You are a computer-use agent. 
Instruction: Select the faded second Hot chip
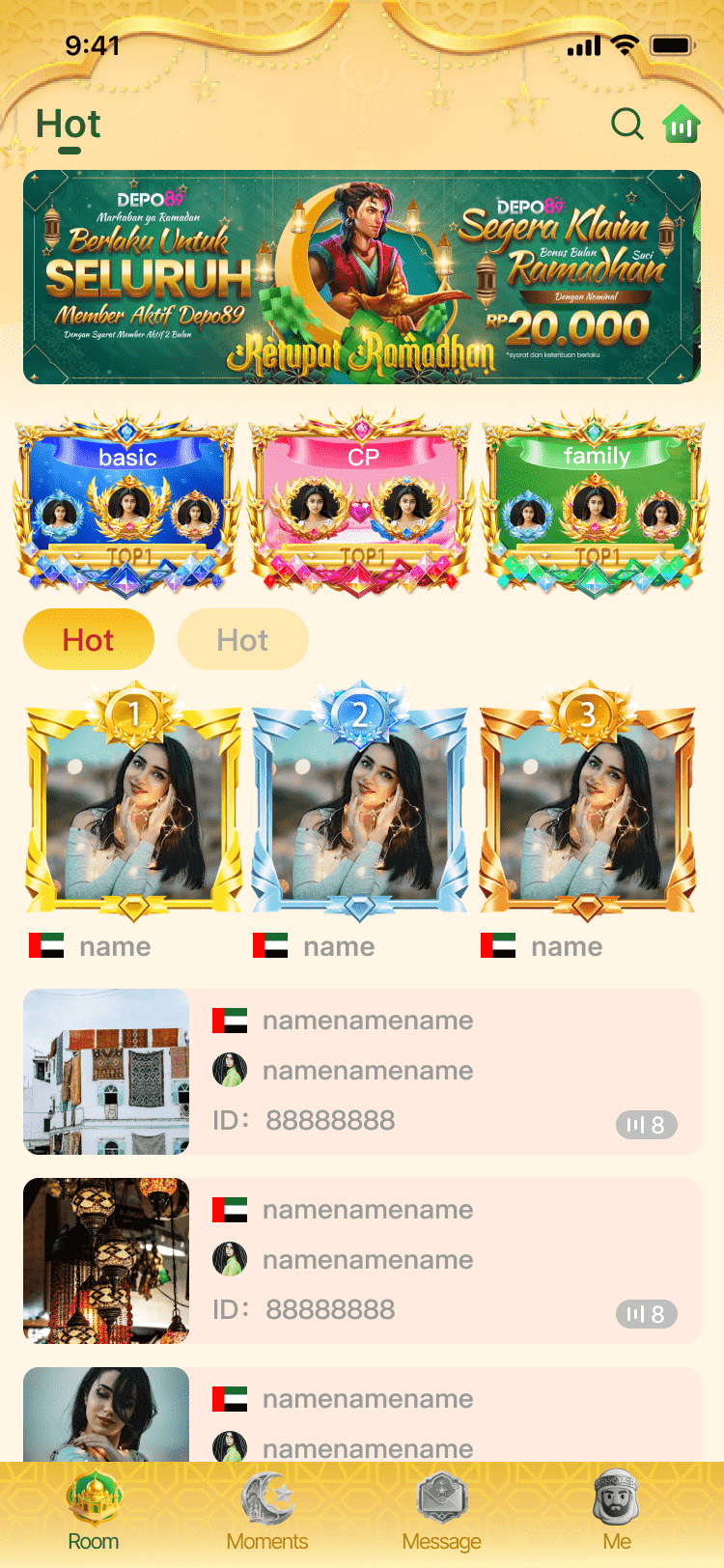(243, 639)
